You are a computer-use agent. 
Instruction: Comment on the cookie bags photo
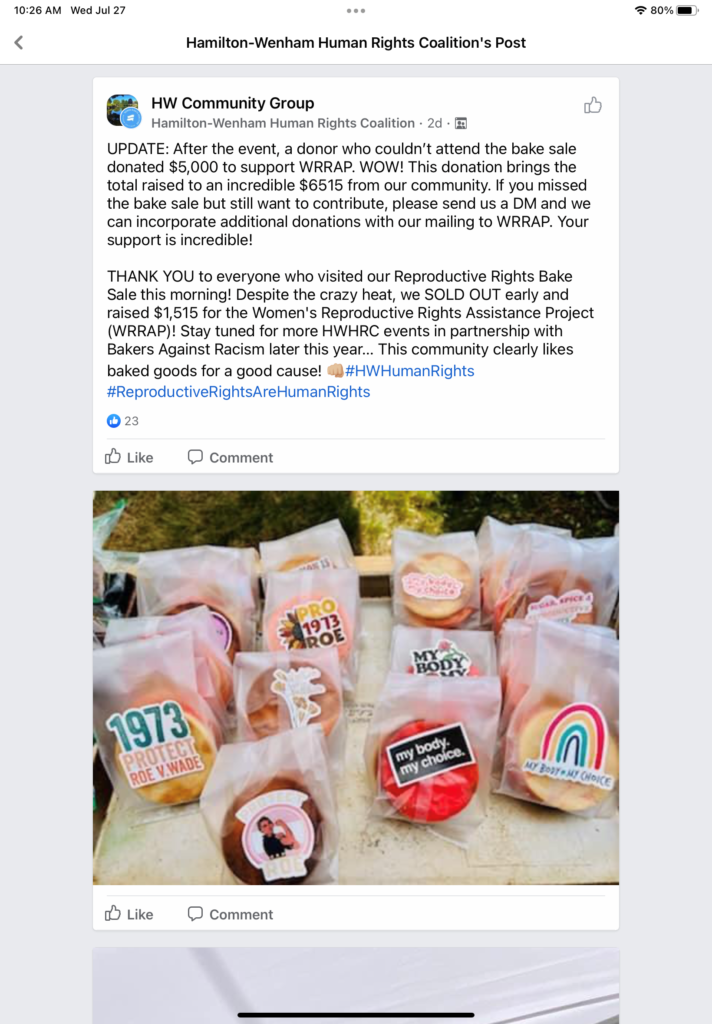[x=230, y=914]
